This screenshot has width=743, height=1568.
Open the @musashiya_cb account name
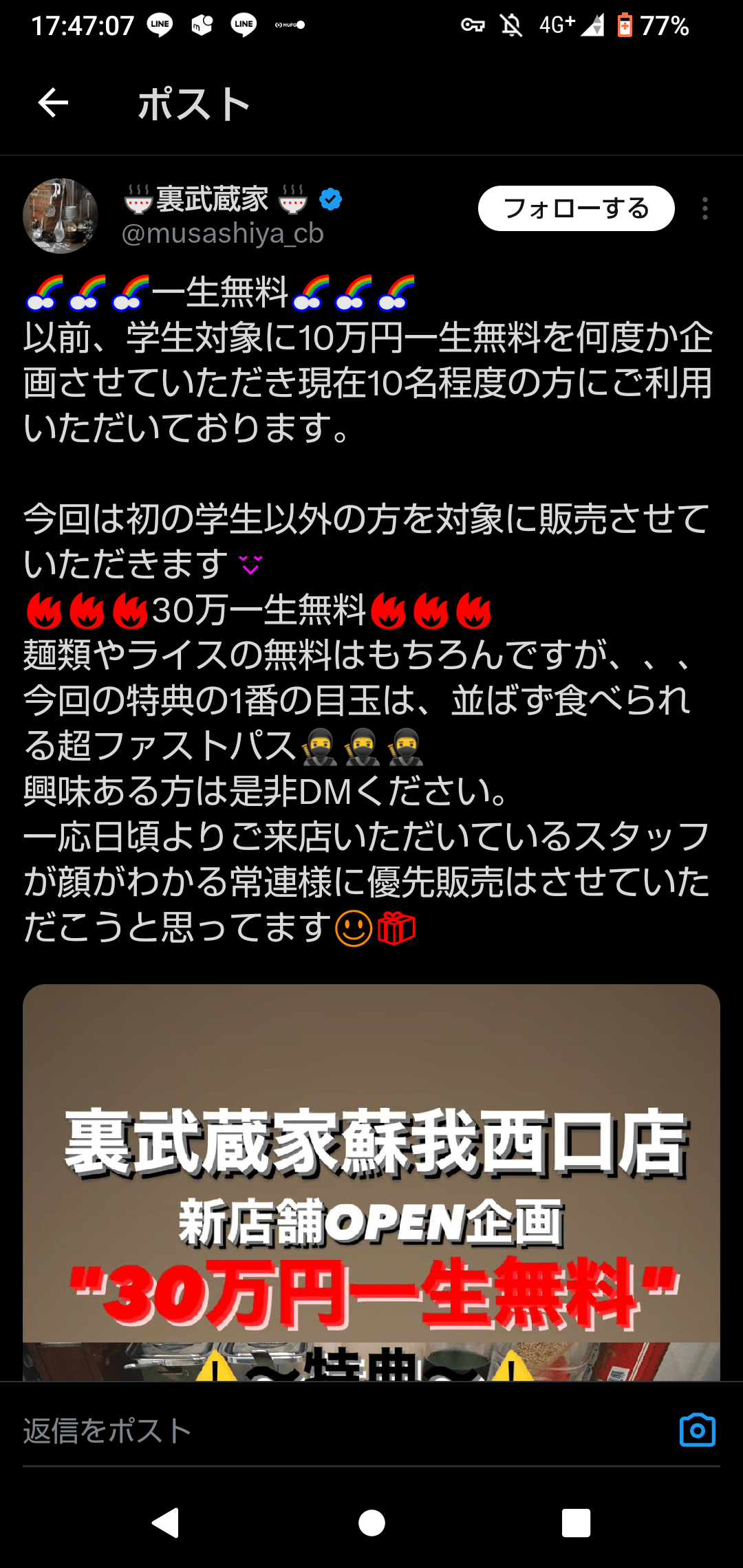pyautogui.click(x=222, y=234)
